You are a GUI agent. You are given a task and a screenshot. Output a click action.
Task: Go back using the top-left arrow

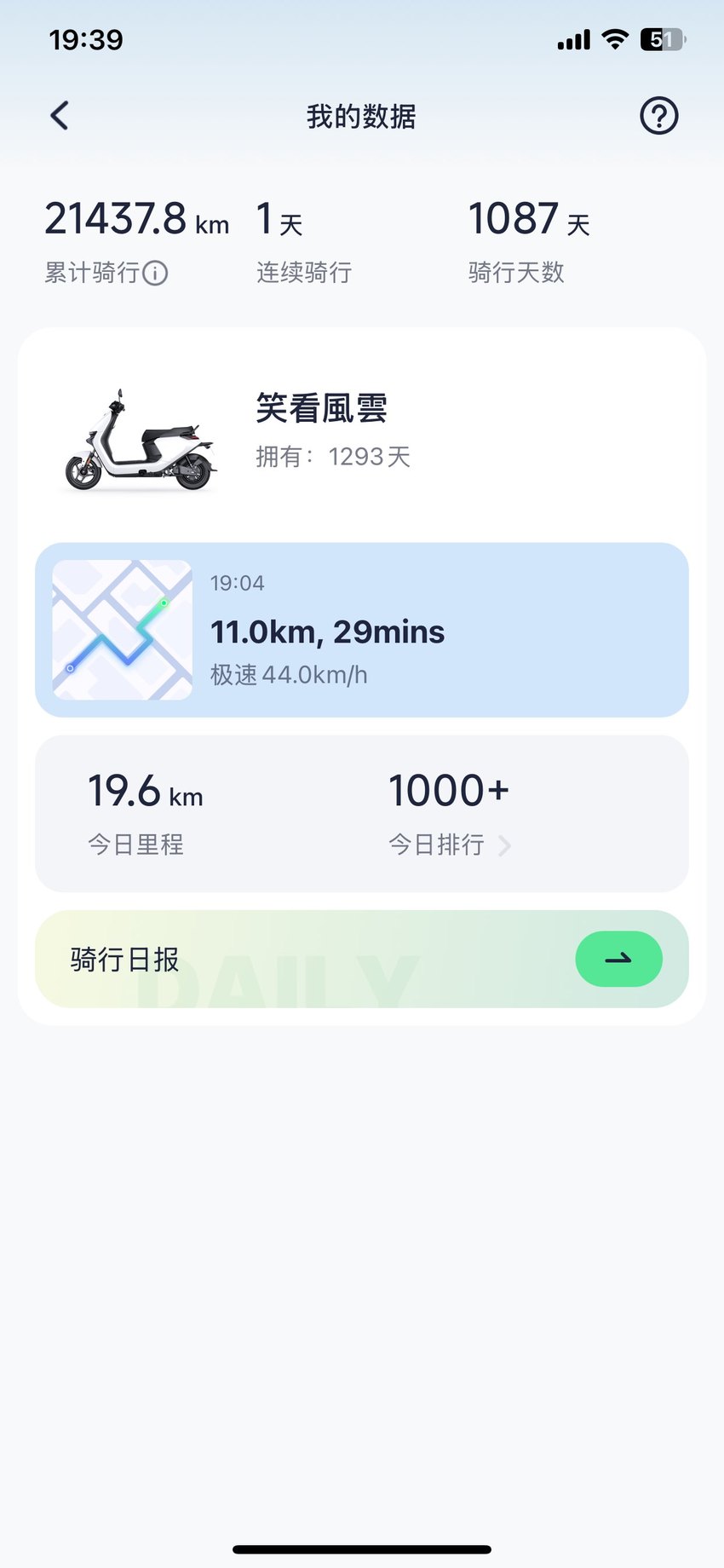[x=59, y=116]
